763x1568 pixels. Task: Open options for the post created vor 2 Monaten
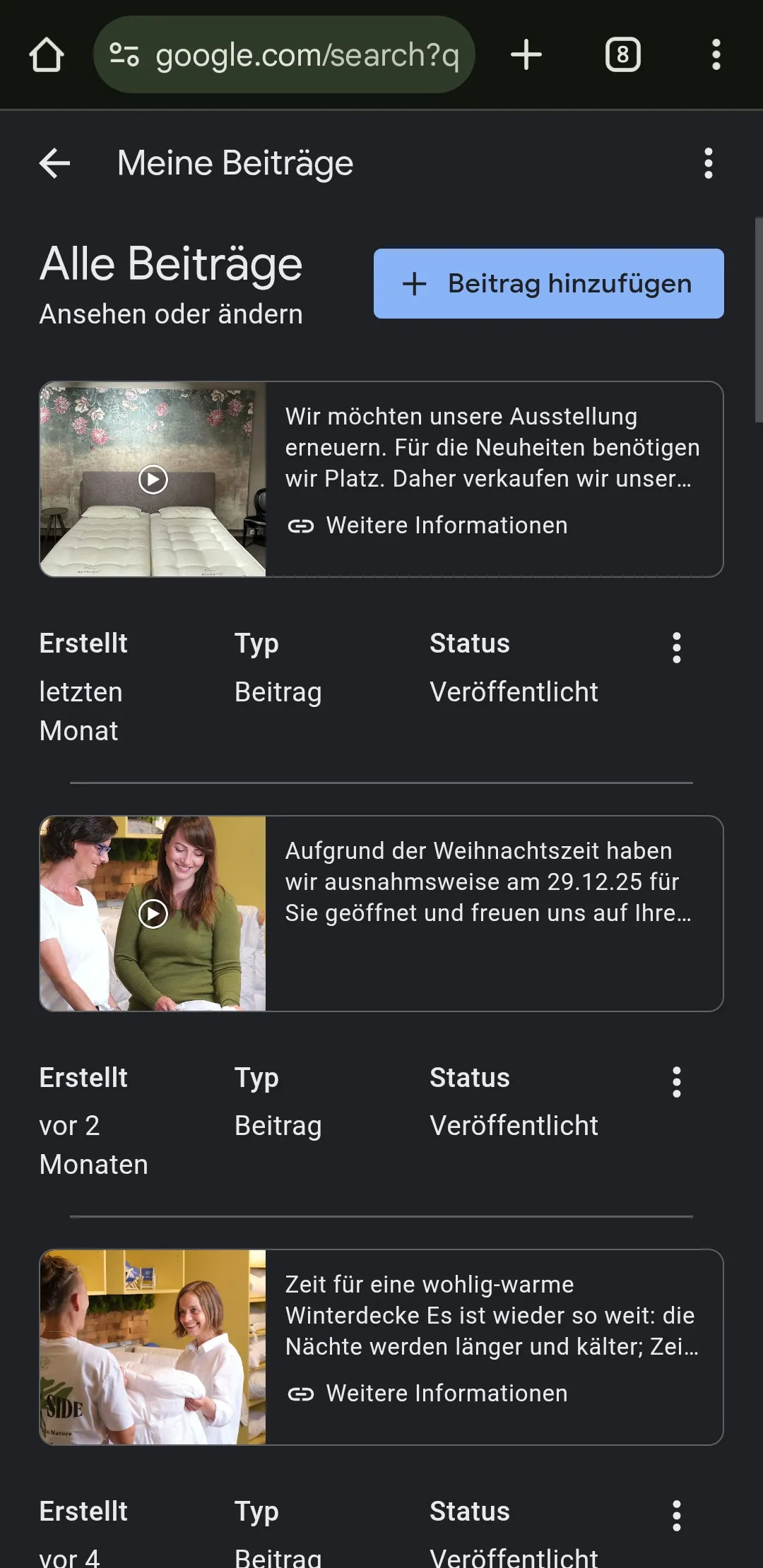(x=676, y=1082)
